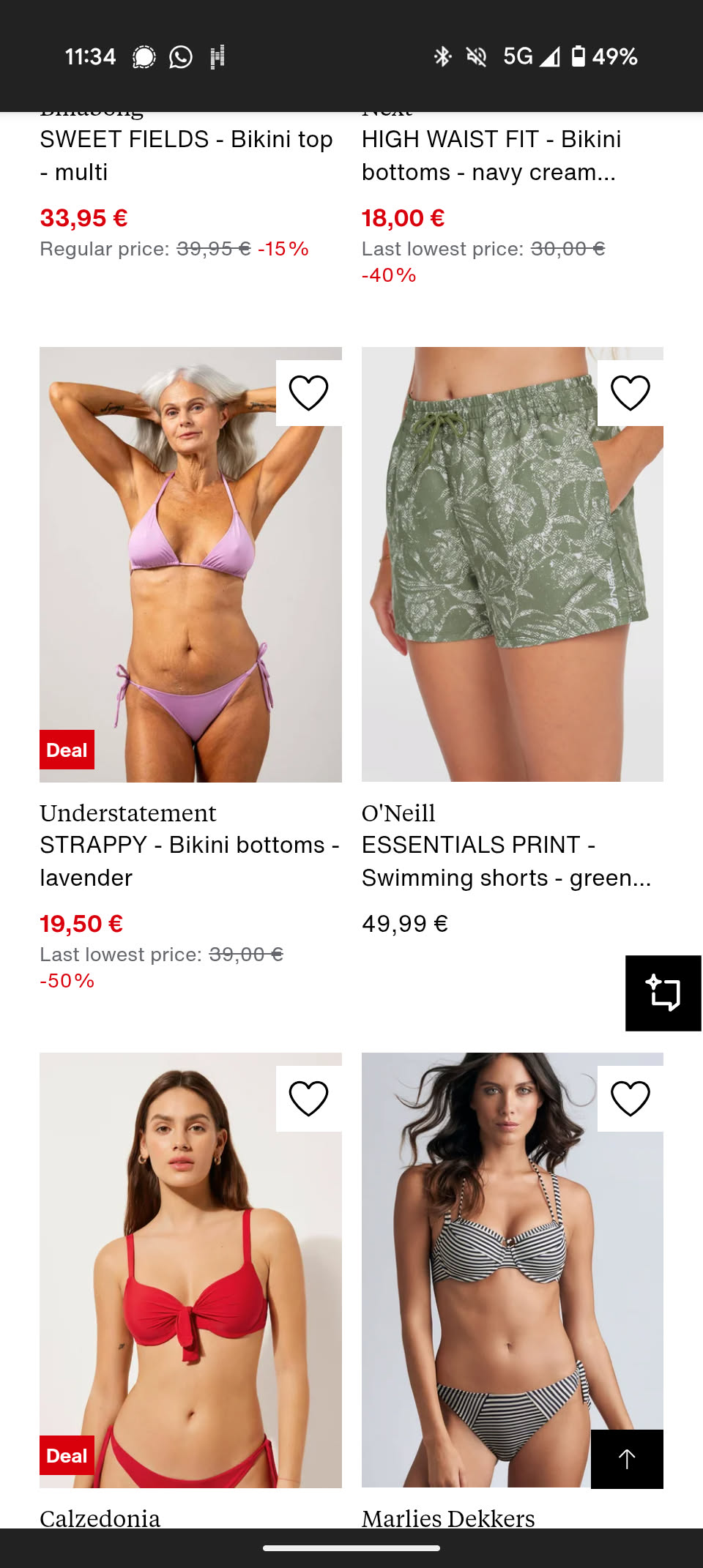Add Understatement lavender bikini bottoms to wishlist
Image resolution: width=703 pixels, height=1568 pixels.
click(308, 393)
